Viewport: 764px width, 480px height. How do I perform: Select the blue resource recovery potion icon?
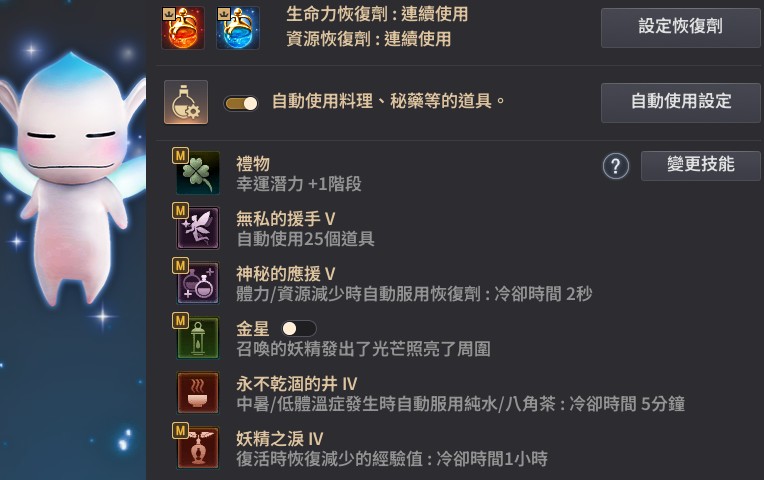(238, 27)
